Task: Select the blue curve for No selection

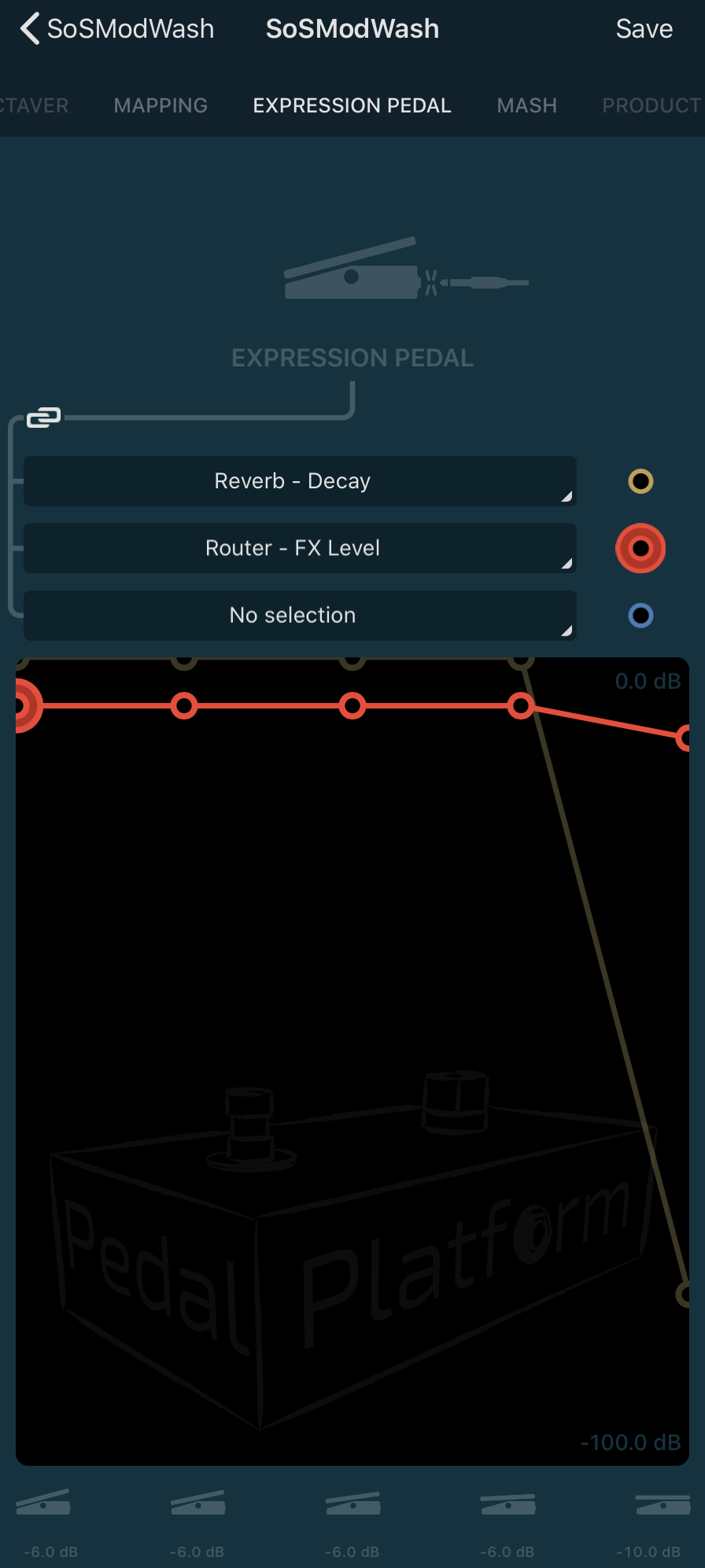Action: tap(640, 615)
